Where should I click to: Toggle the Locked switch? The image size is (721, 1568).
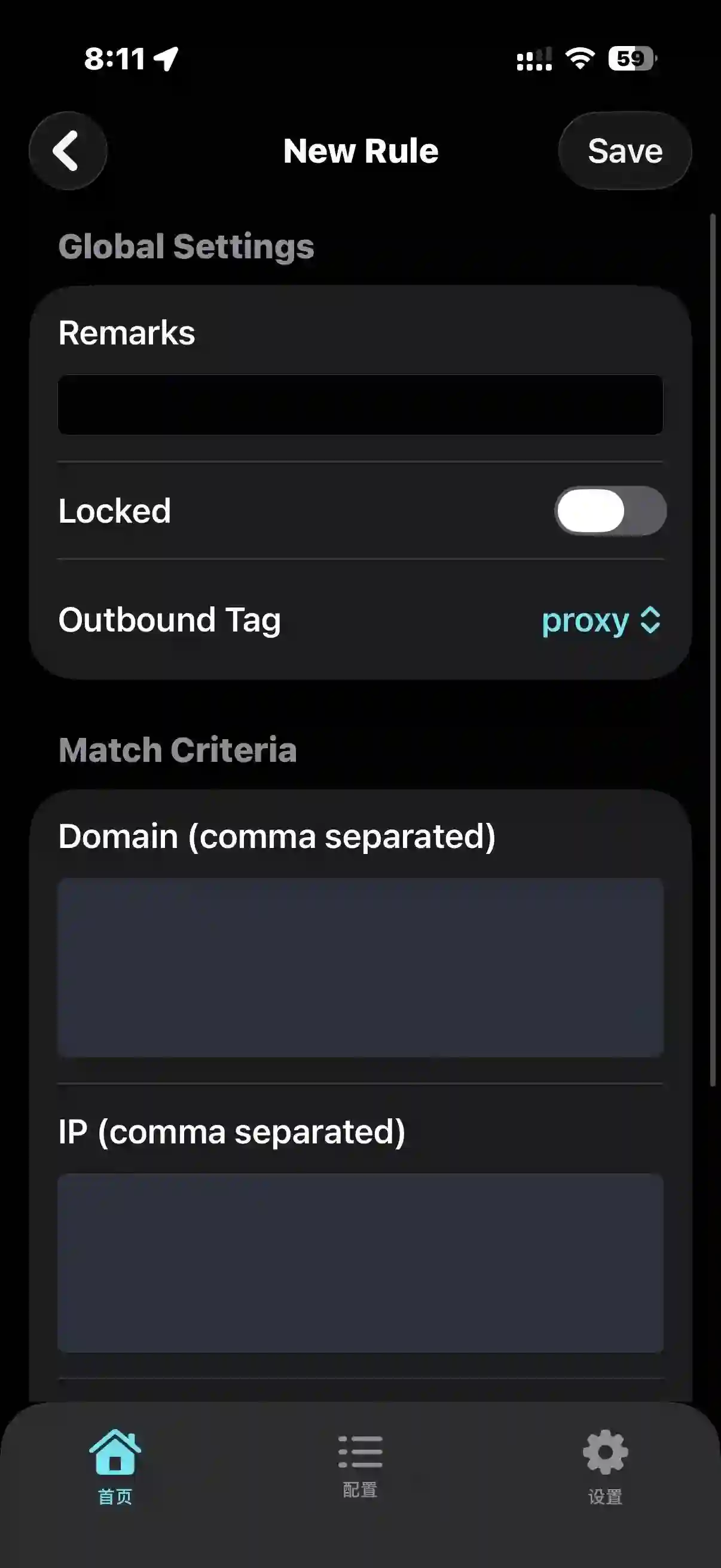tap(610, 511)
